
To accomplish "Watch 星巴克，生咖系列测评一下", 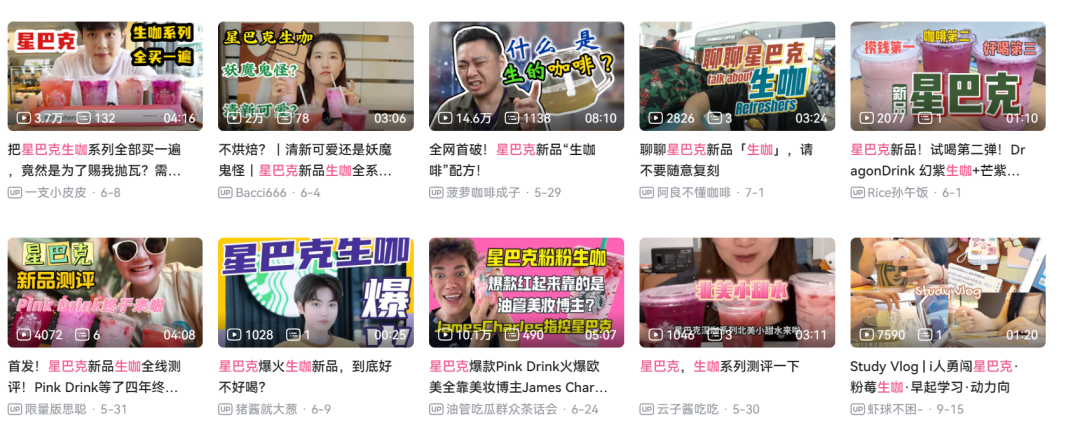I will [736, 292].
